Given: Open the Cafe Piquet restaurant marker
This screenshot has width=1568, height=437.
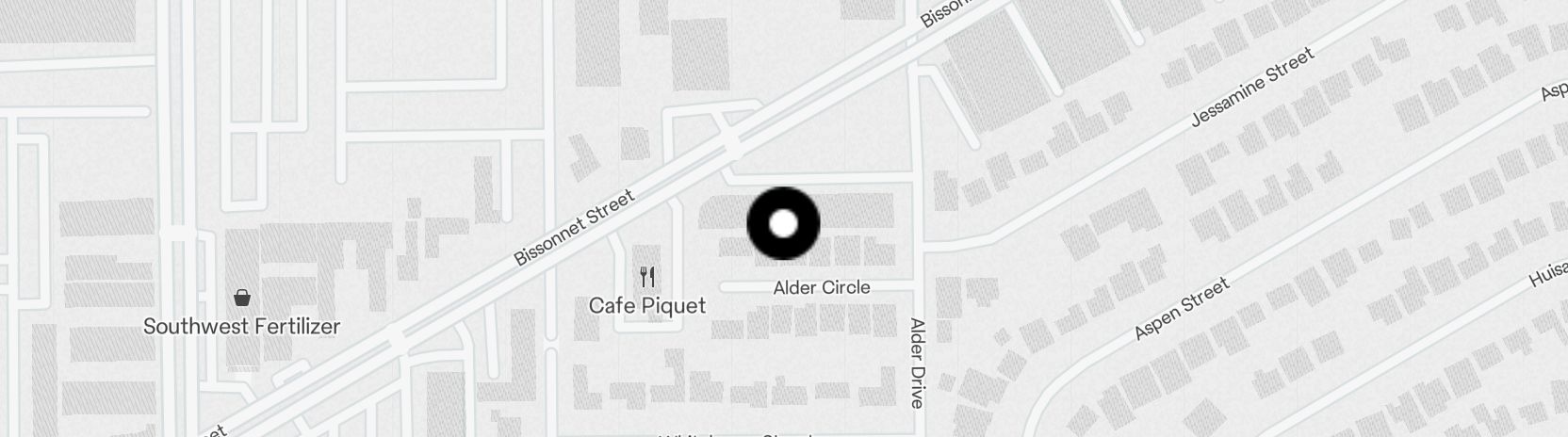Looking at the screenshot, I should [x=646, y=277].
